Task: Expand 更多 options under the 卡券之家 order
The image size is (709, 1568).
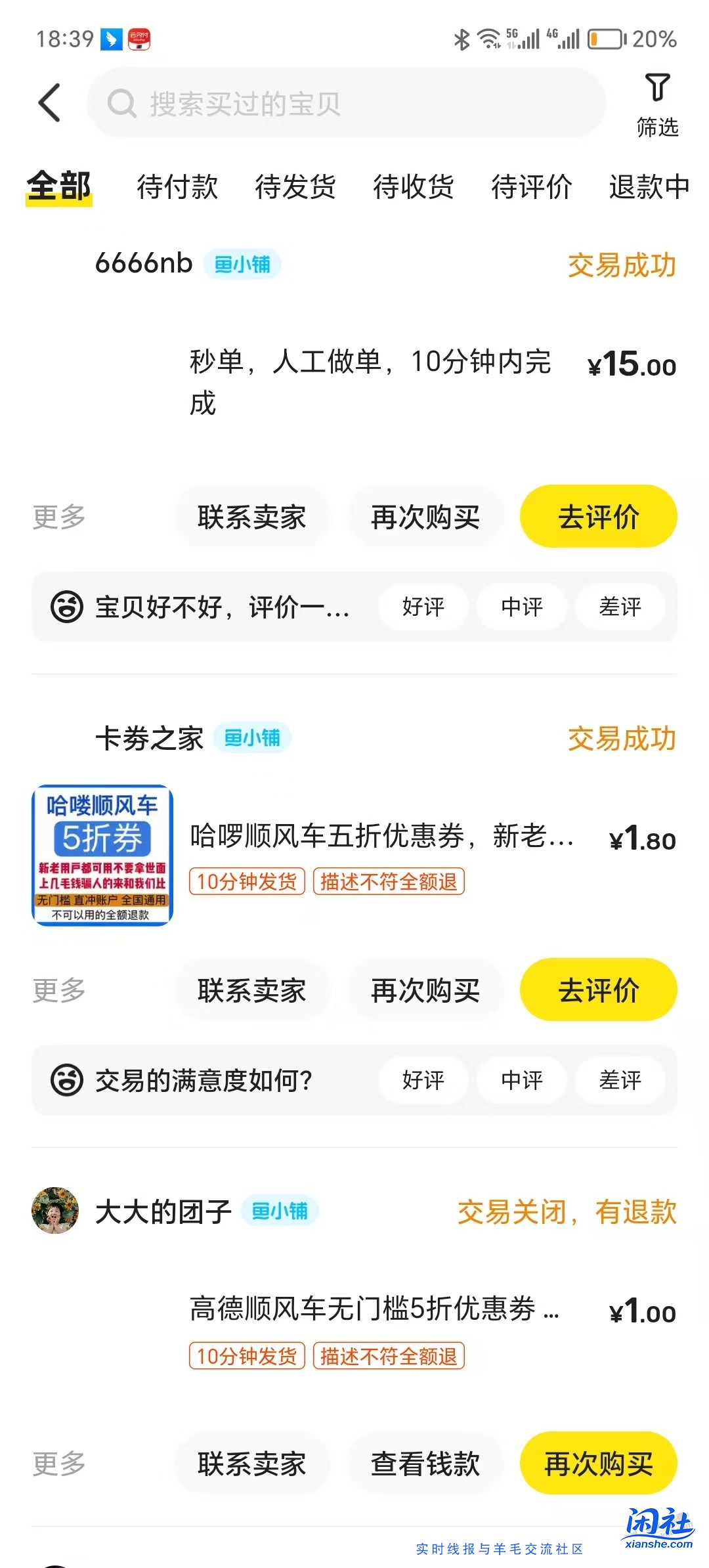Action: [58, 990]
